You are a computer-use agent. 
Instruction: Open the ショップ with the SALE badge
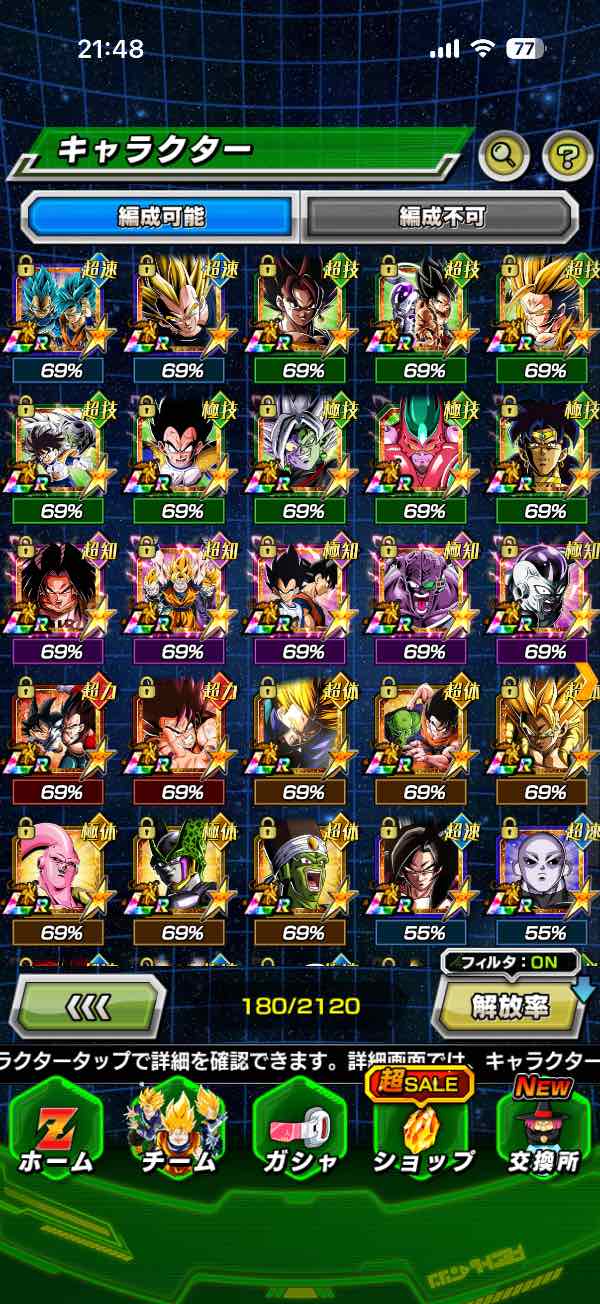422,1125
